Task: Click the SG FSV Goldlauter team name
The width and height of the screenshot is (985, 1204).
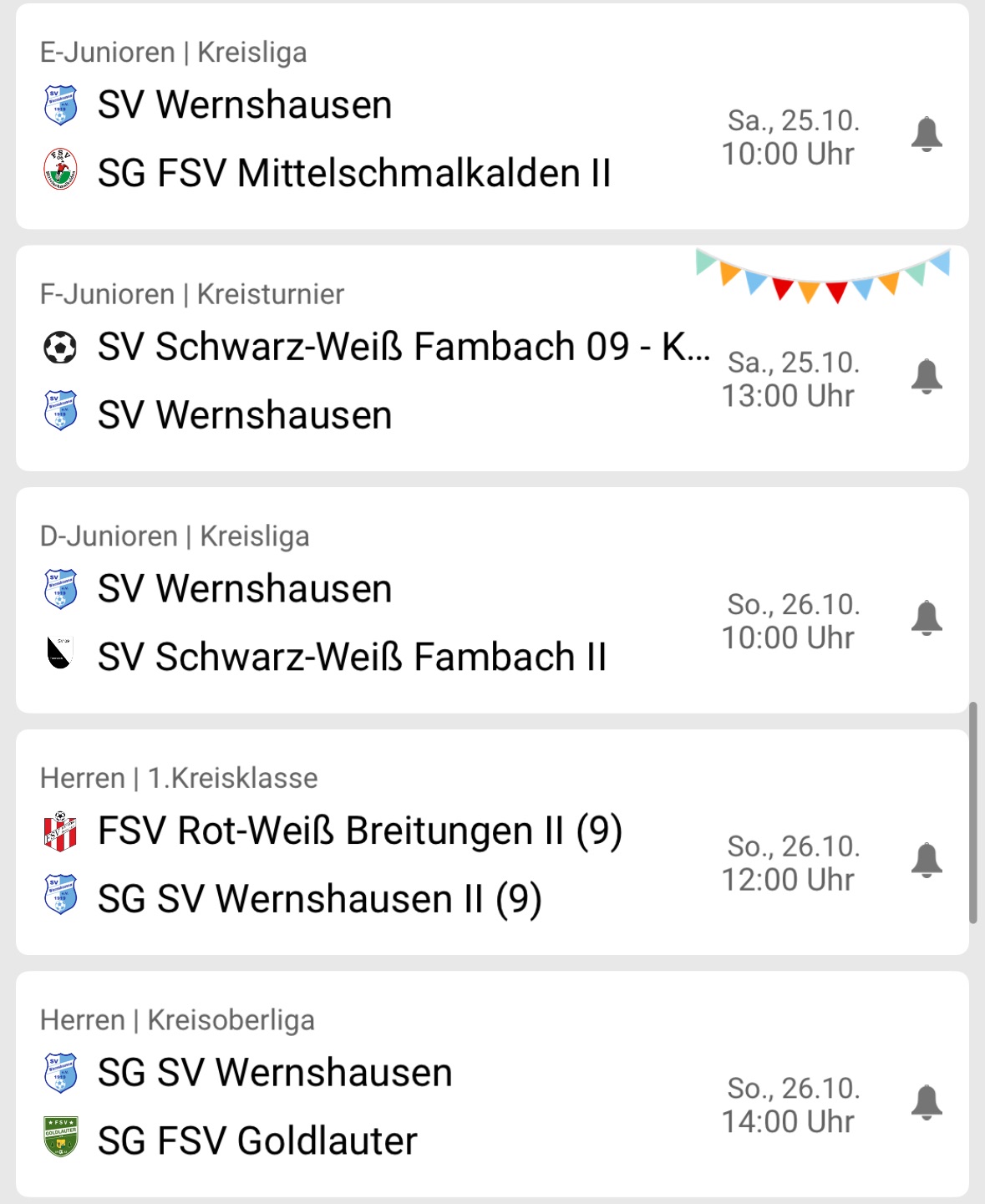Action: (x=259, y=1137)
